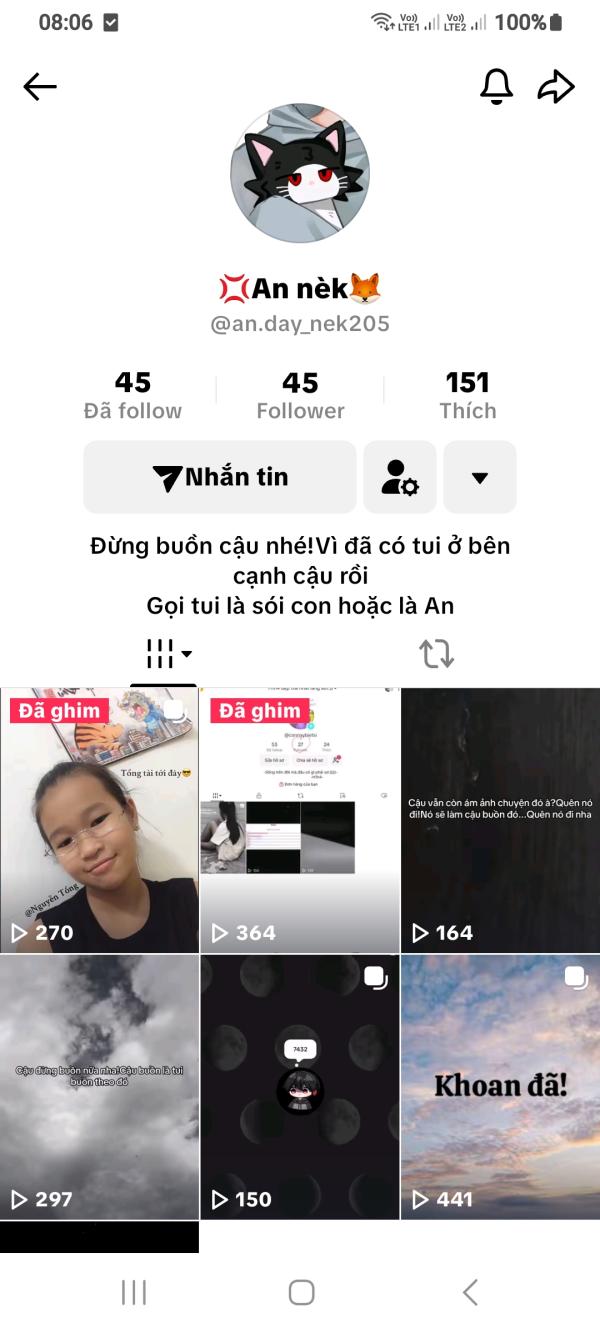Image resolution: width=600 pixels, height=1333 pixels.
Task: Open the cloudy sky video with 297 views
Action: point(99,1087)
